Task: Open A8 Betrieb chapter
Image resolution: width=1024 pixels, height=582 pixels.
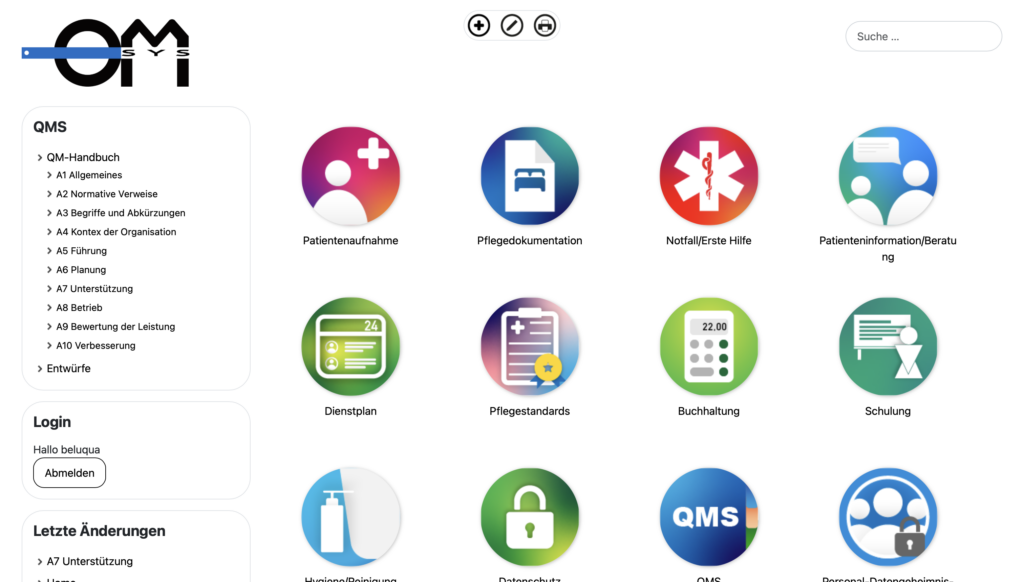Action: pyautogui.click(x=79, y=308)
